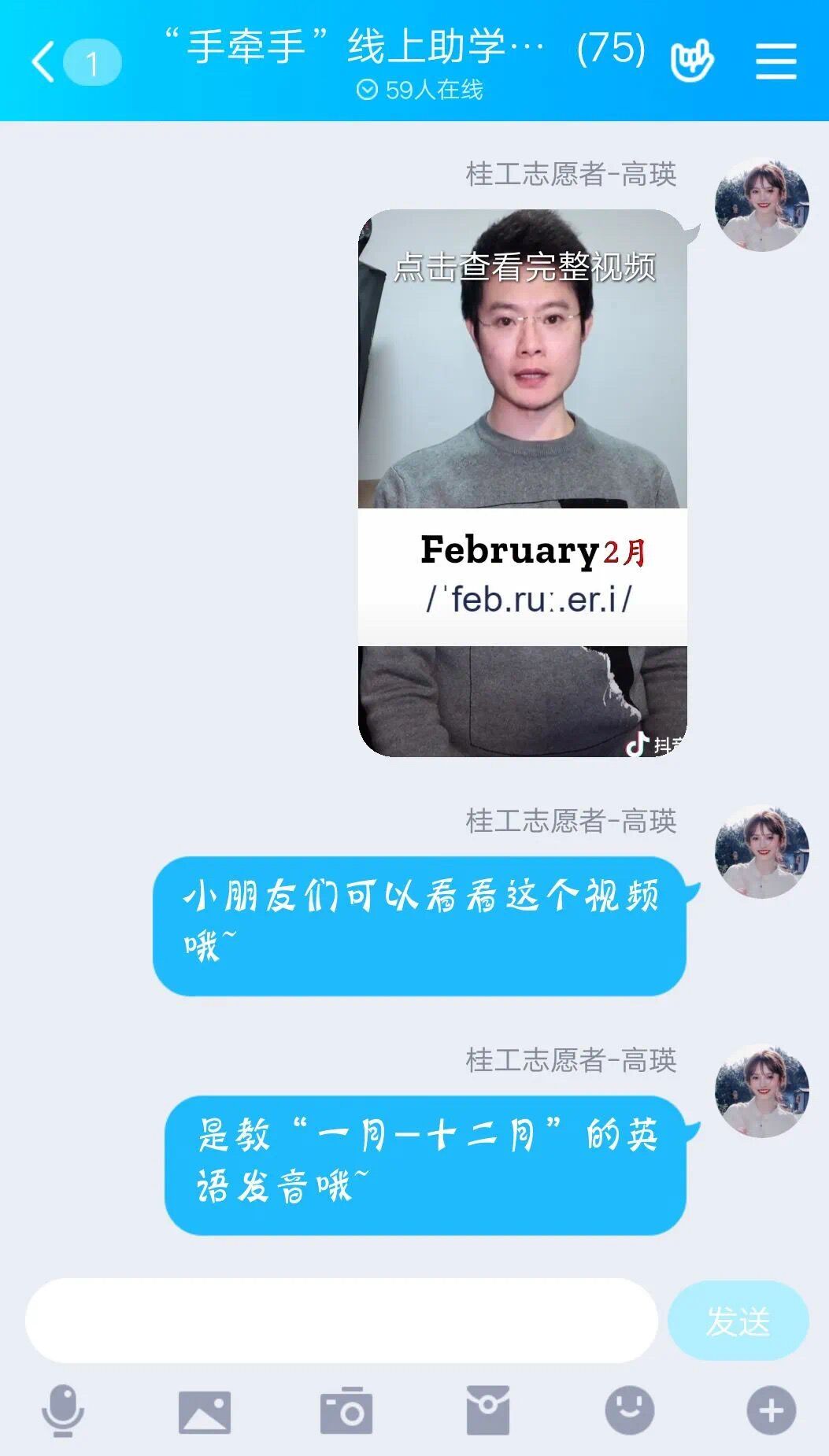Screen dimensions: 829x1456
Task: Open the camera to take a photo
Action: (x=346, y=1411)
